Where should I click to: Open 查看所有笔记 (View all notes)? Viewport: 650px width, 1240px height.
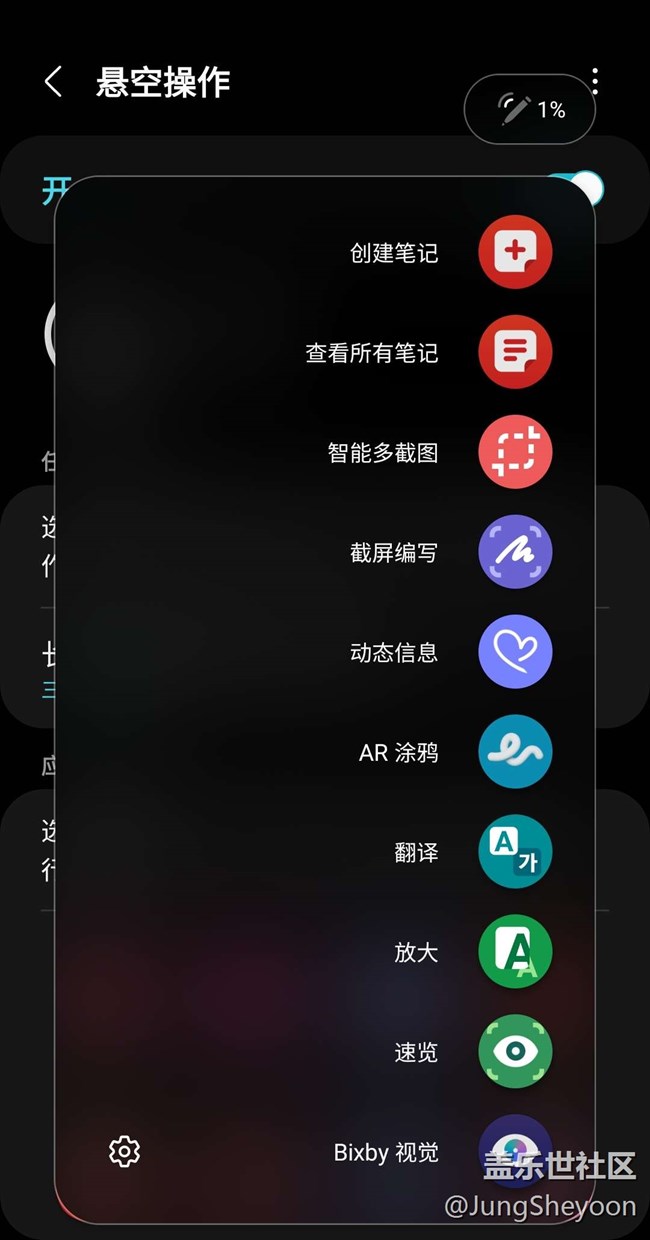[515, 352]
